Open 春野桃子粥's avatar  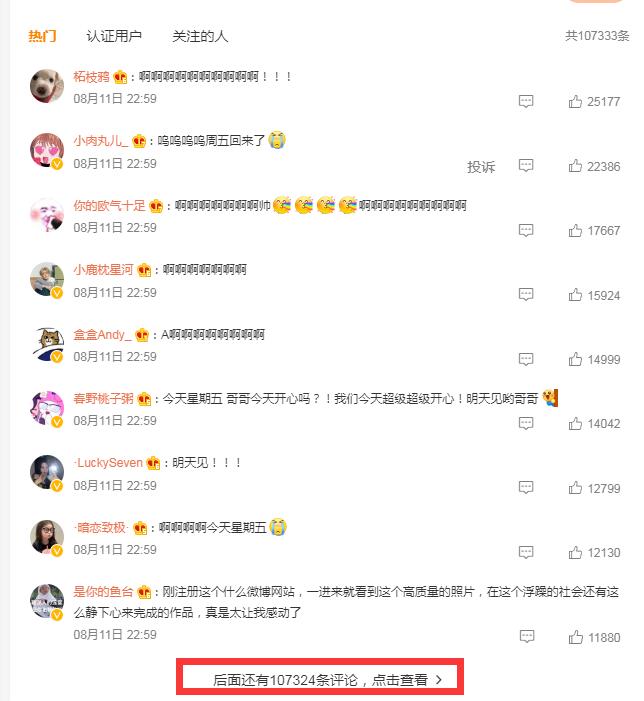click(47, 408)
